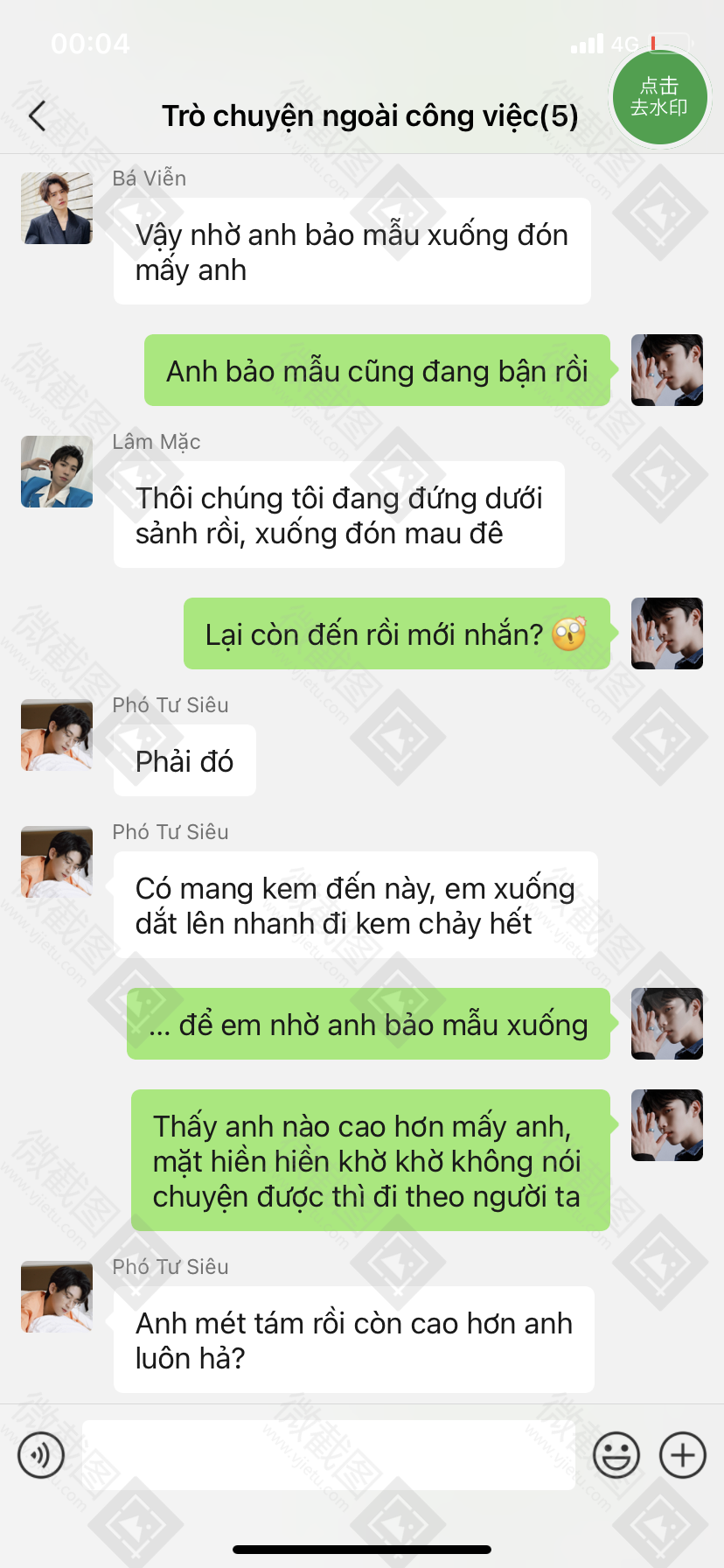The height and width of the screenshot is (1568, 724).
Task: Open avatar beside message "Phải đó"
Action: point(57,735)
